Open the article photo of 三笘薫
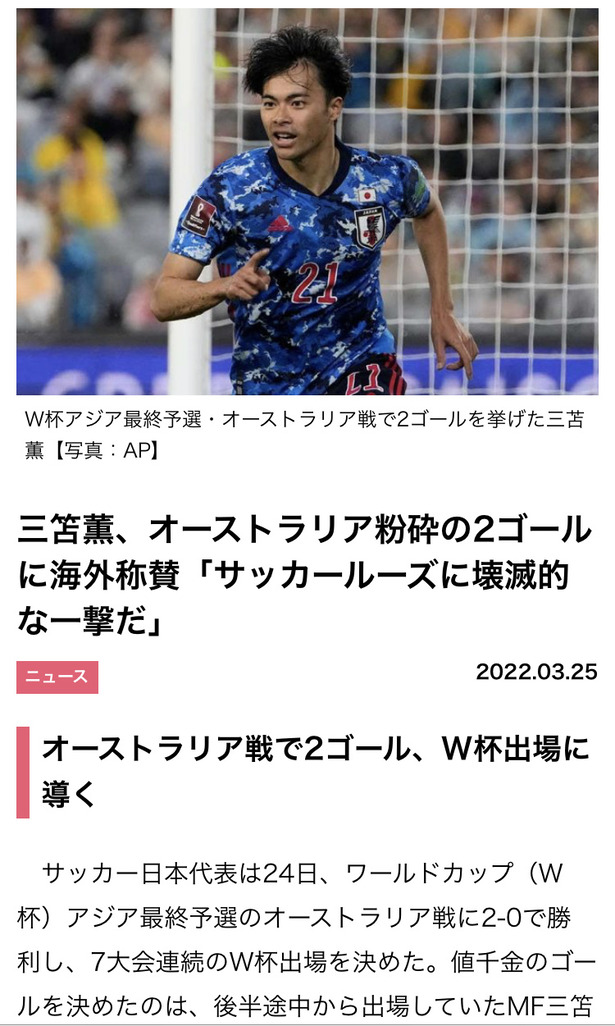Viewport: 615px width, 1026px height. [307, 202]
